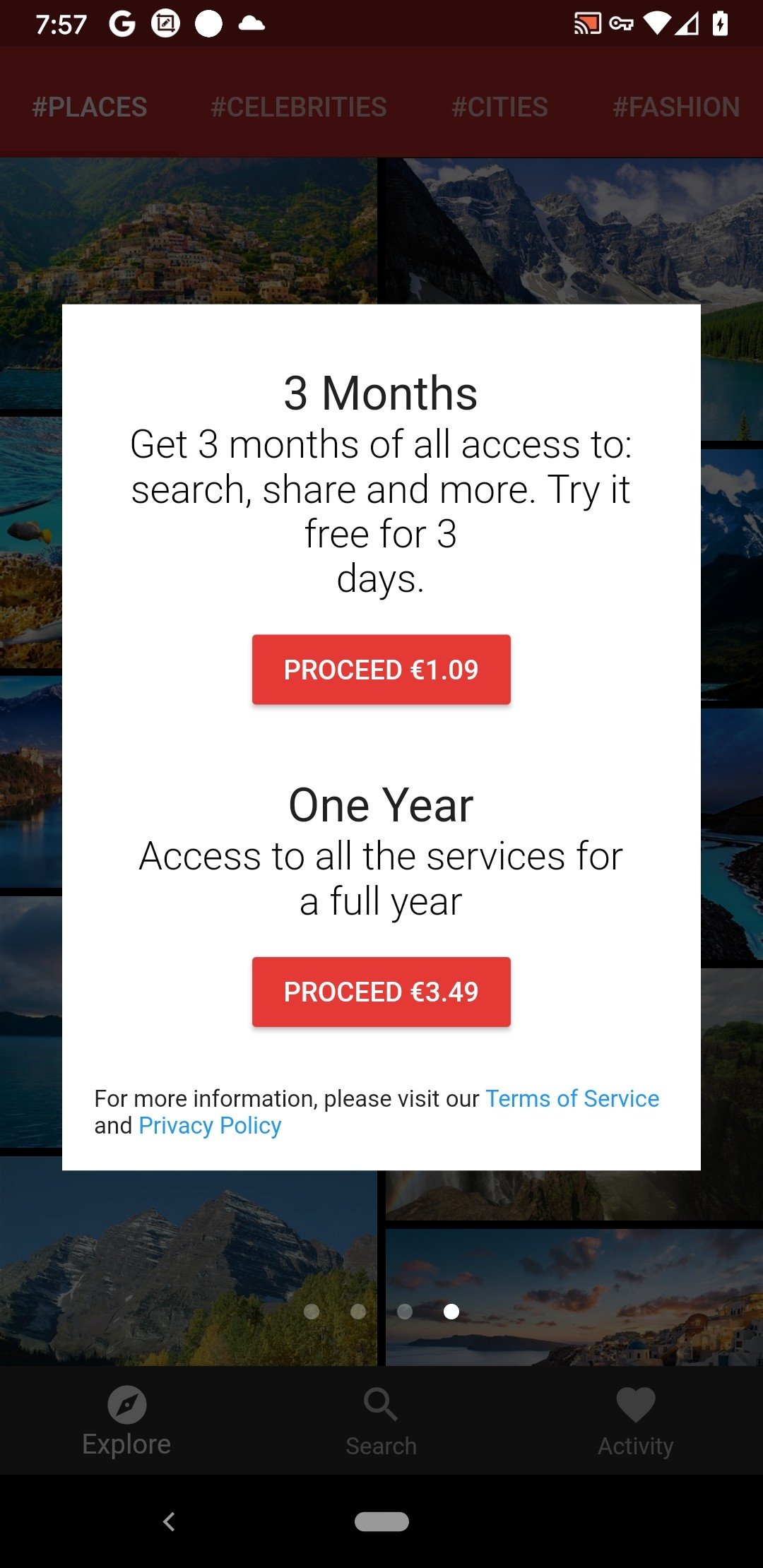763x1568 pixels.
Task: Tap the system back button
Action: 169,1521
